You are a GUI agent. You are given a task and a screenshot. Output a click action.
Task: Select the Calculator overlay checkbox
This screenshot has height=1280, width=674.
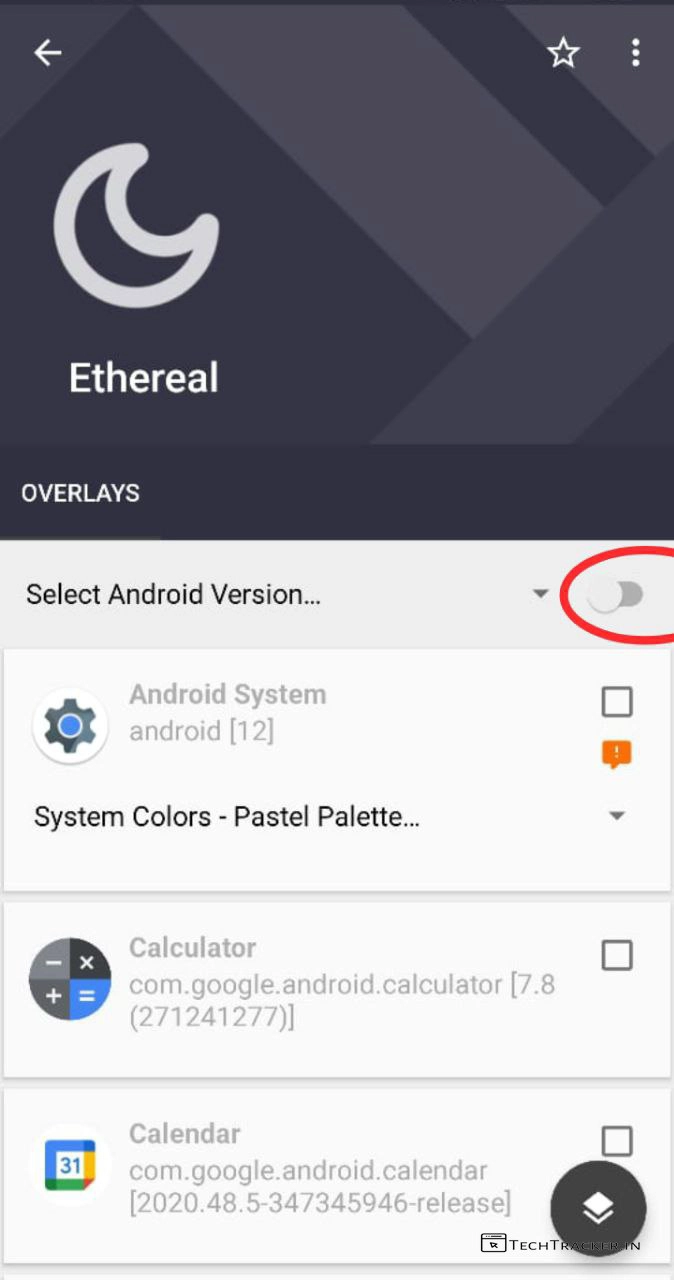click(617, 956)
